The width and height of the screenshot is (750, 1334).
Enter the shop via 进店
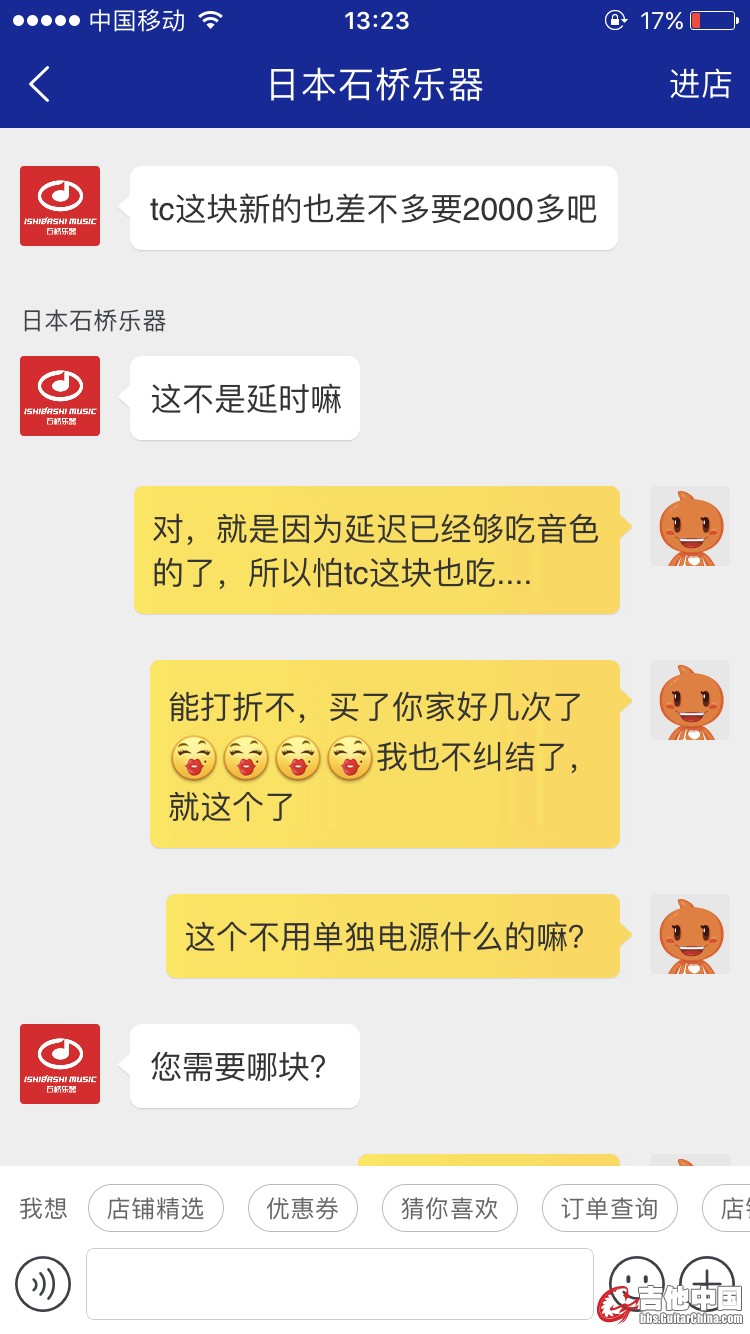tap(700, 84)
